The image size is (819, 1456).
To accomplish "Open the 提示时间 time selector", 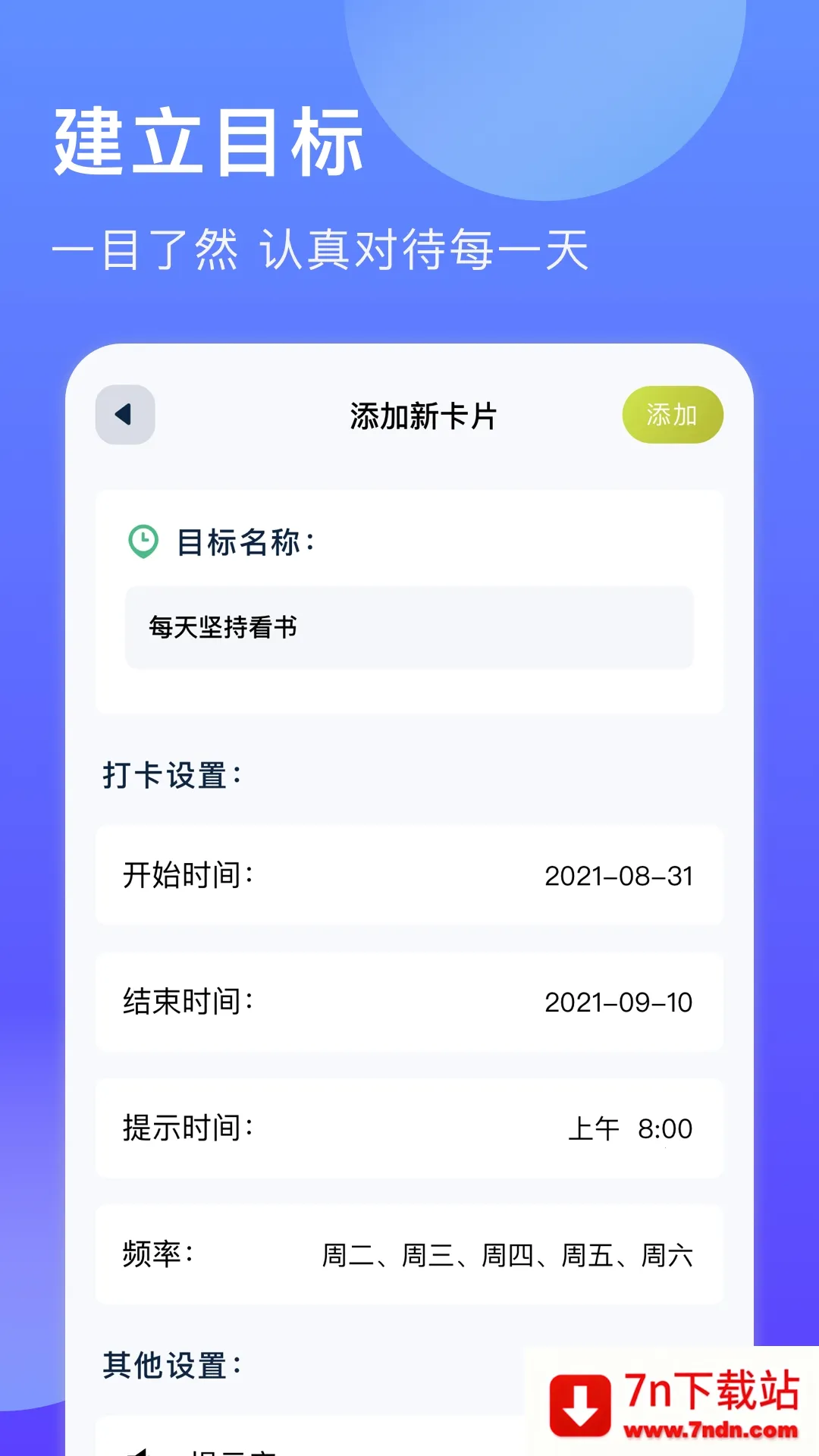I will pyautogui.click(x=409, y=1129).
